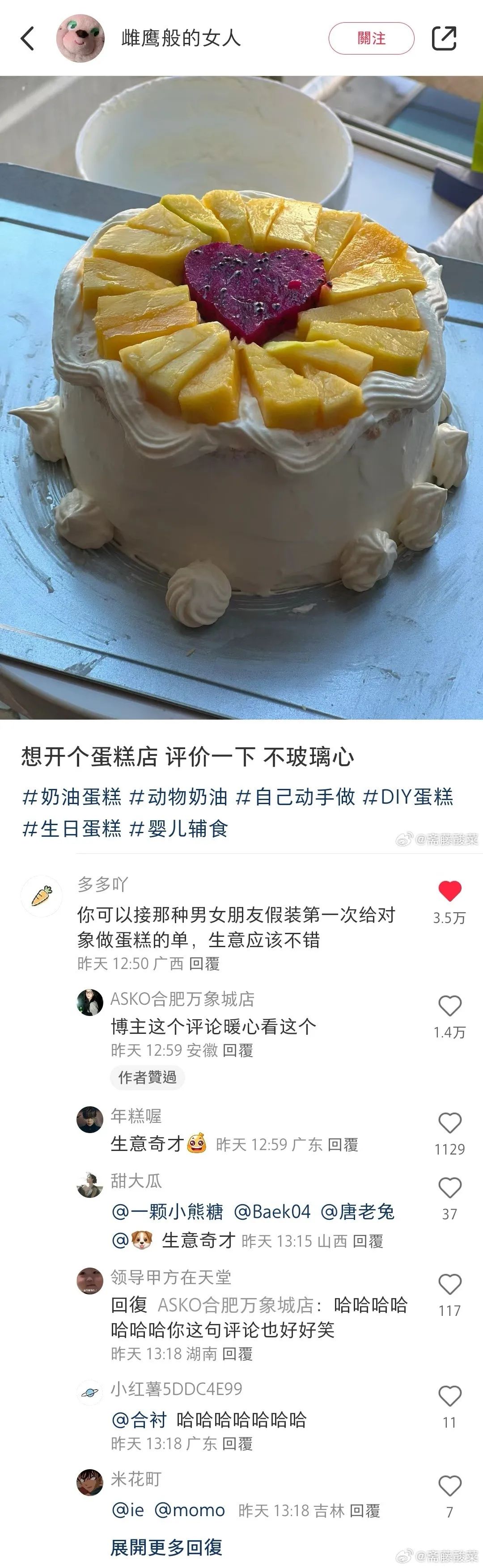Share this post via the share icon

[443, 38]
